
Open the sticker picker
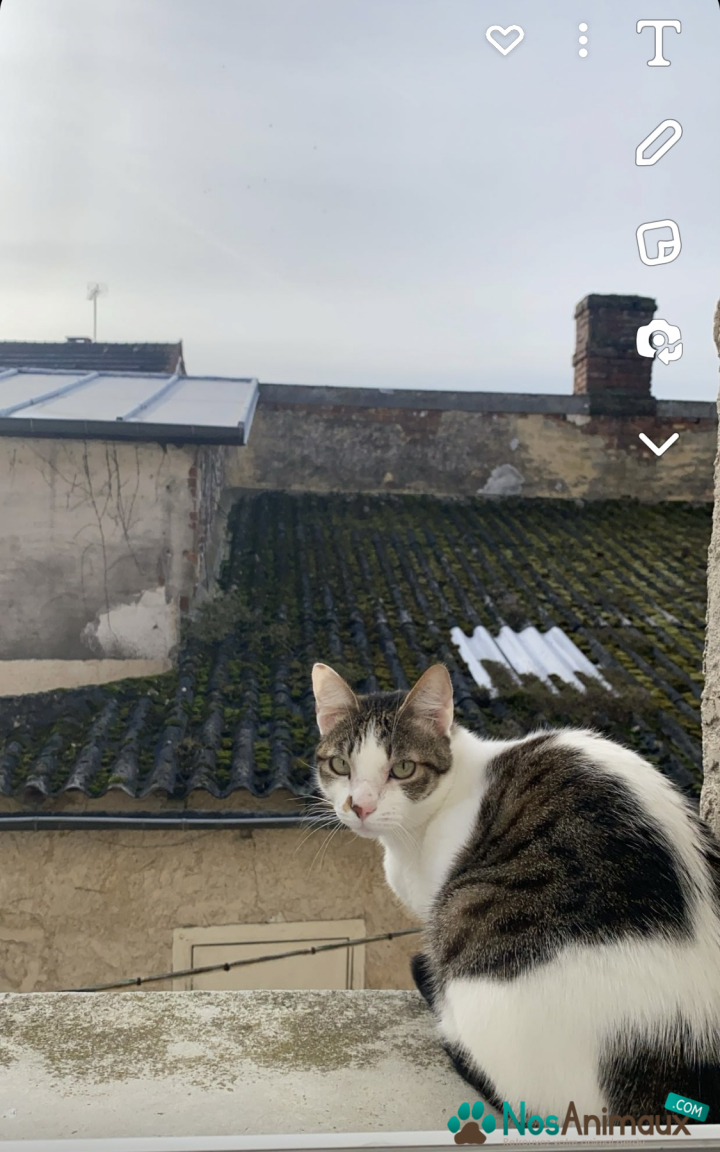point(658,242)
